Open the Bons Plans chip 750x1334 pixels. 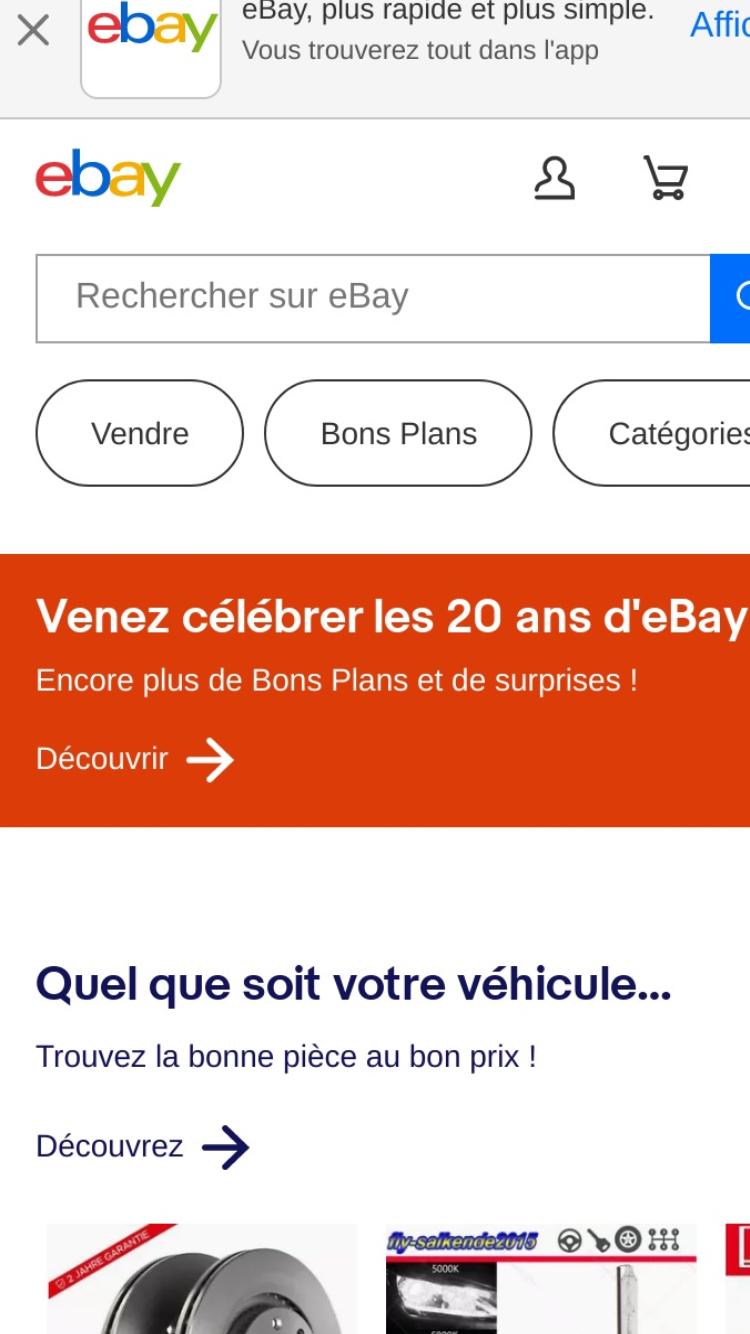click(398, 433)
